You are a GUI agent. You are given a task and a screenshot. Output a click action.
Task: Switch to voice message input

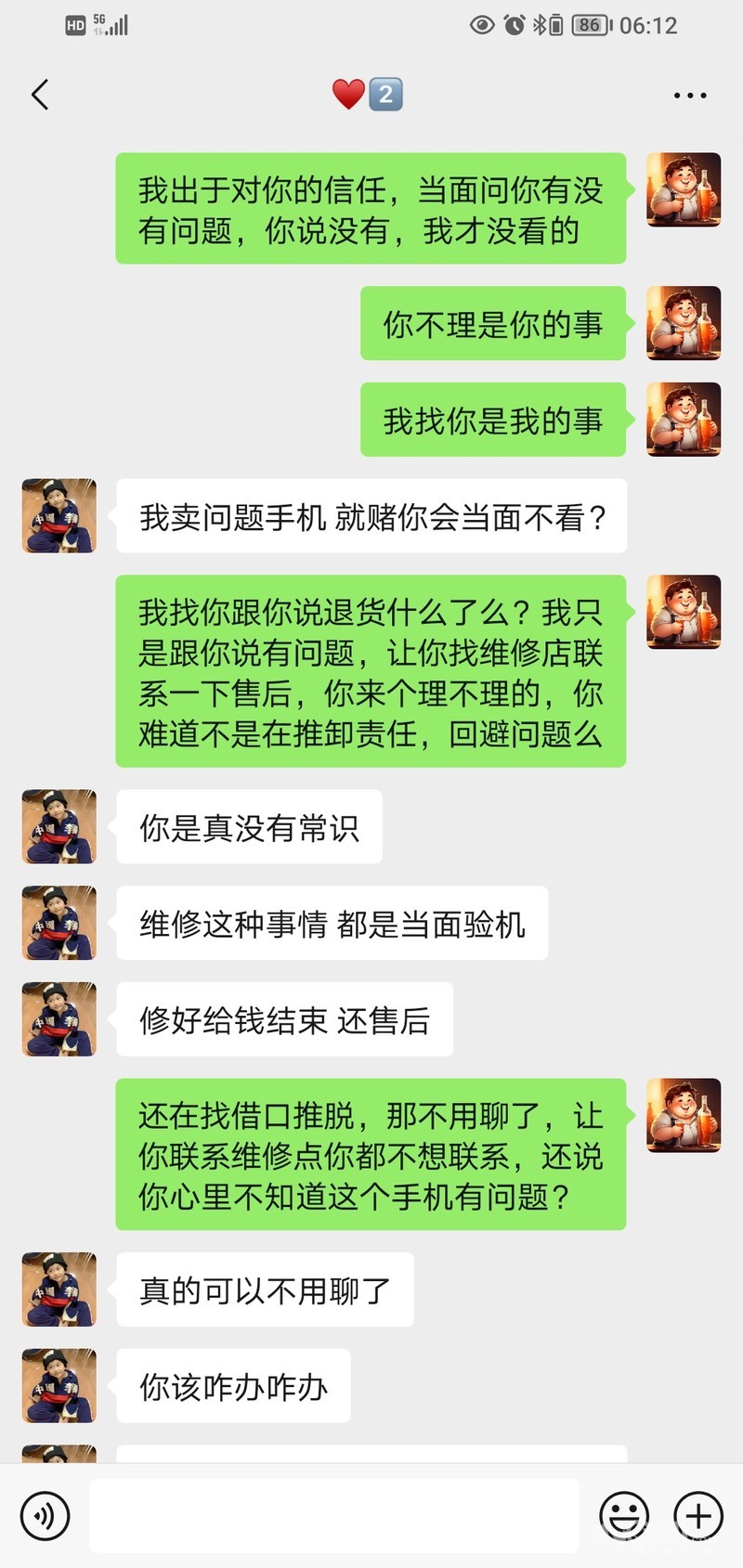click(x=45, y=1516)
